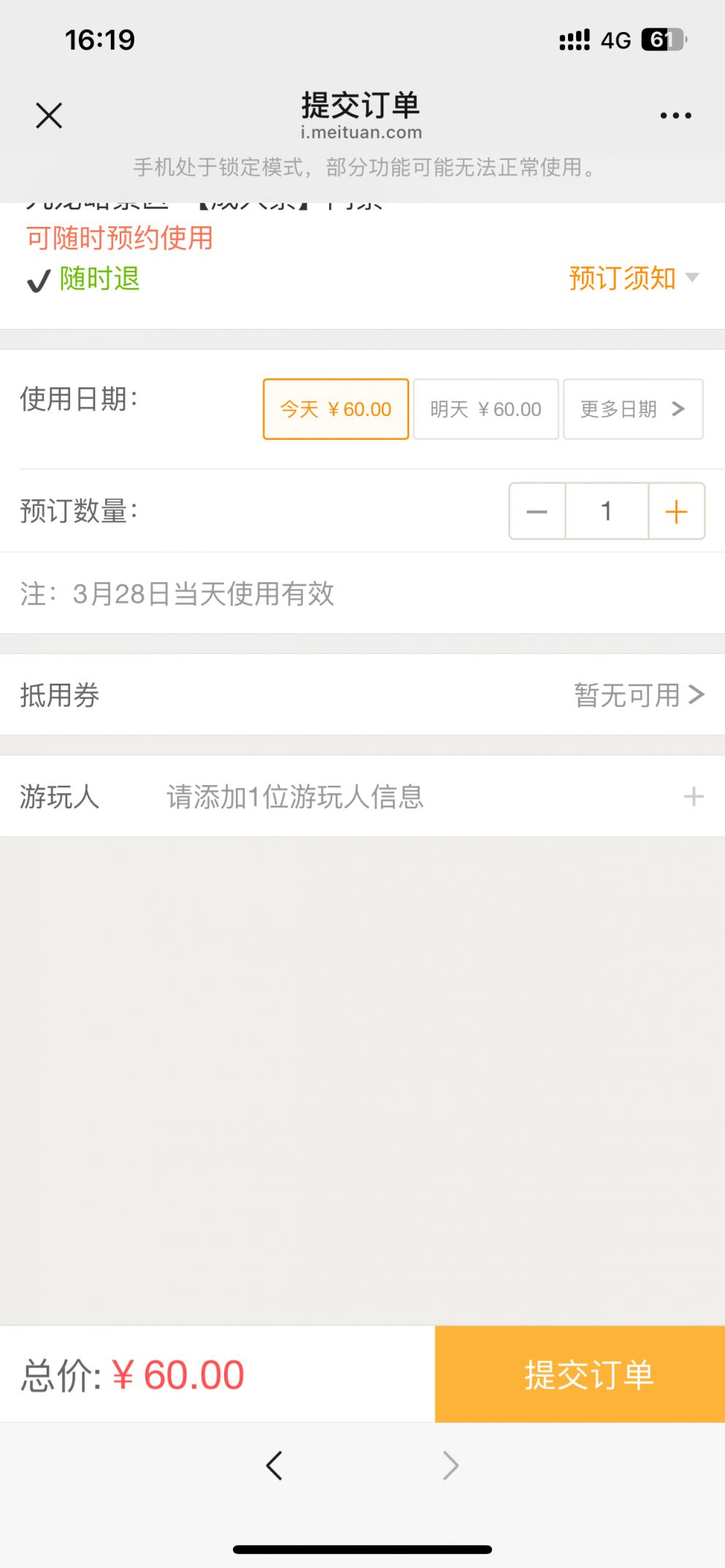Increase booking quantity with plus
725x1568 pixels.
point(676,511)
